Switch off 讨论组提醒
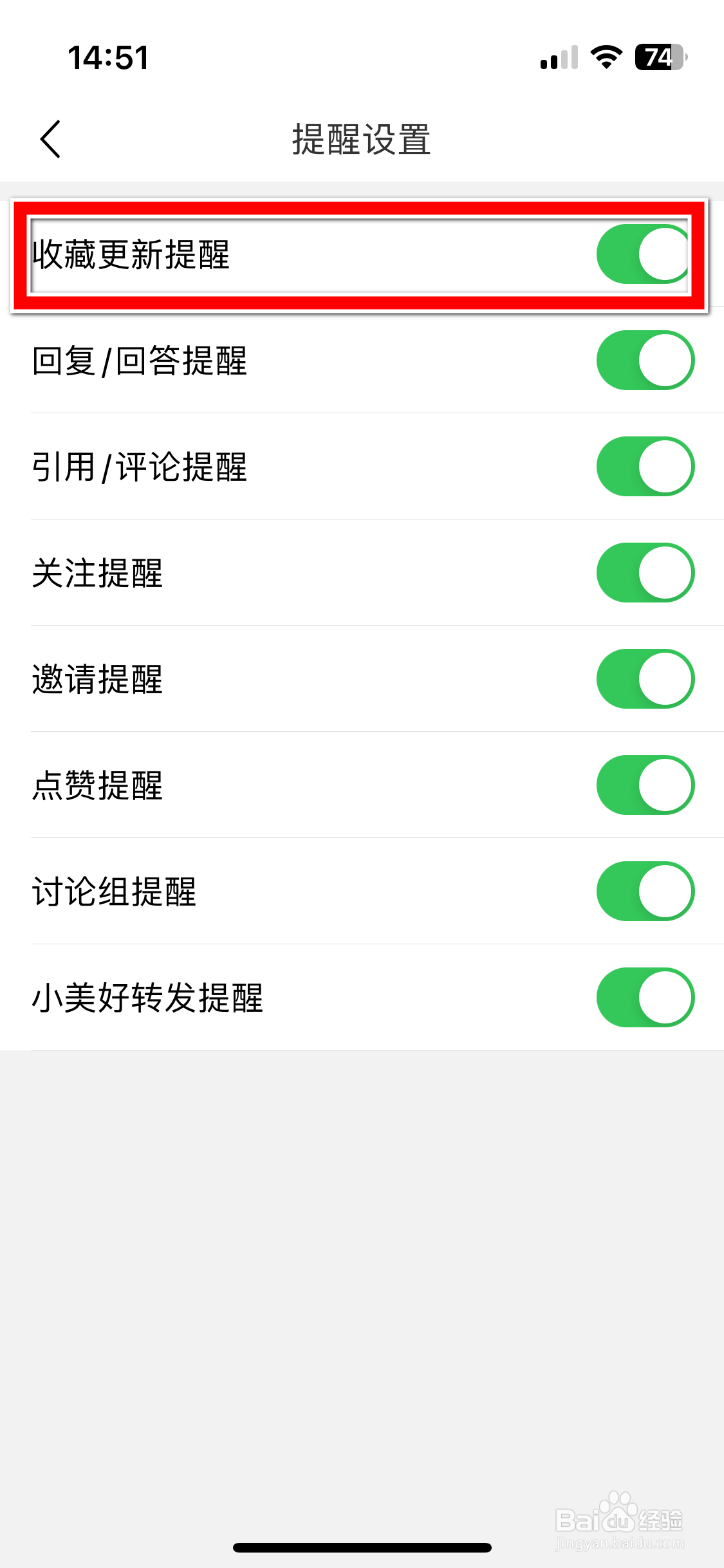Image resolution: width=724 pixels, height=1568 pixels. tap(645, 891)
